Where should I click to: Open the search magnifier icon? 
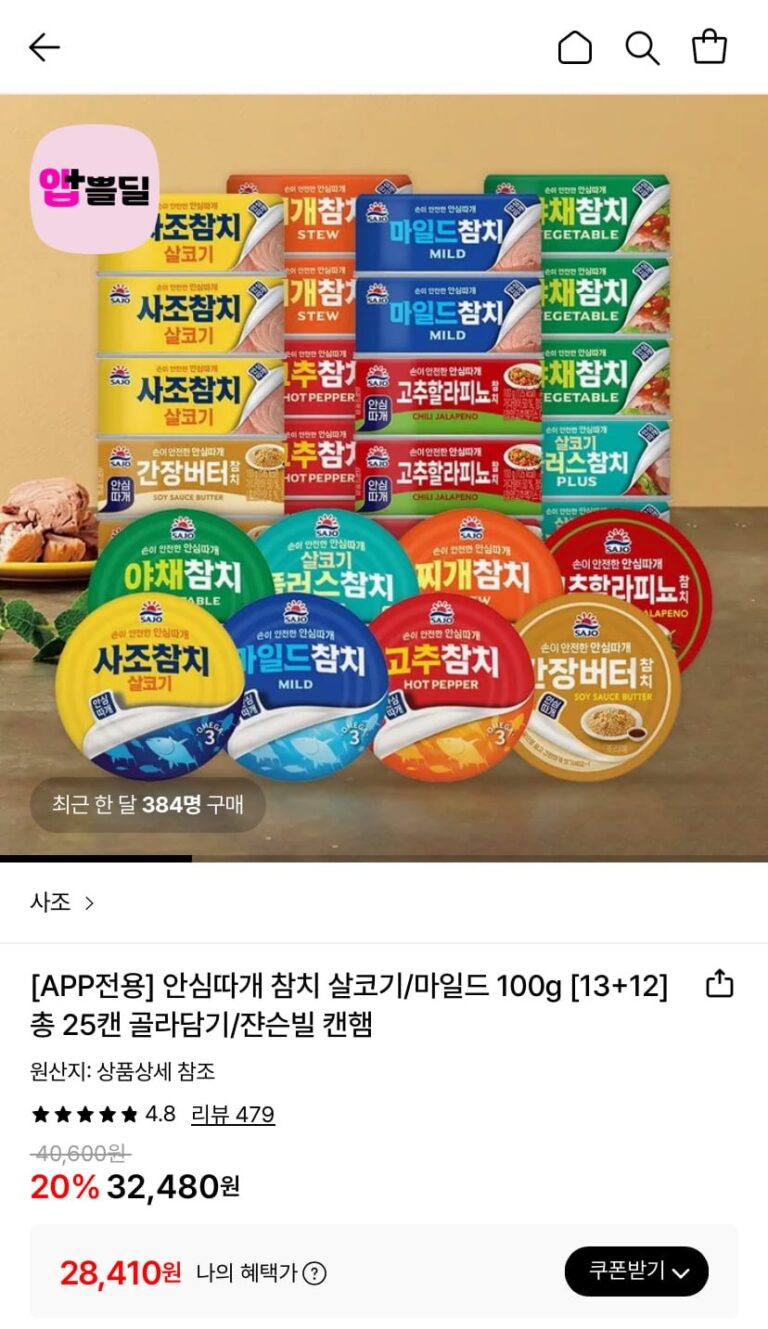point(642,47)
